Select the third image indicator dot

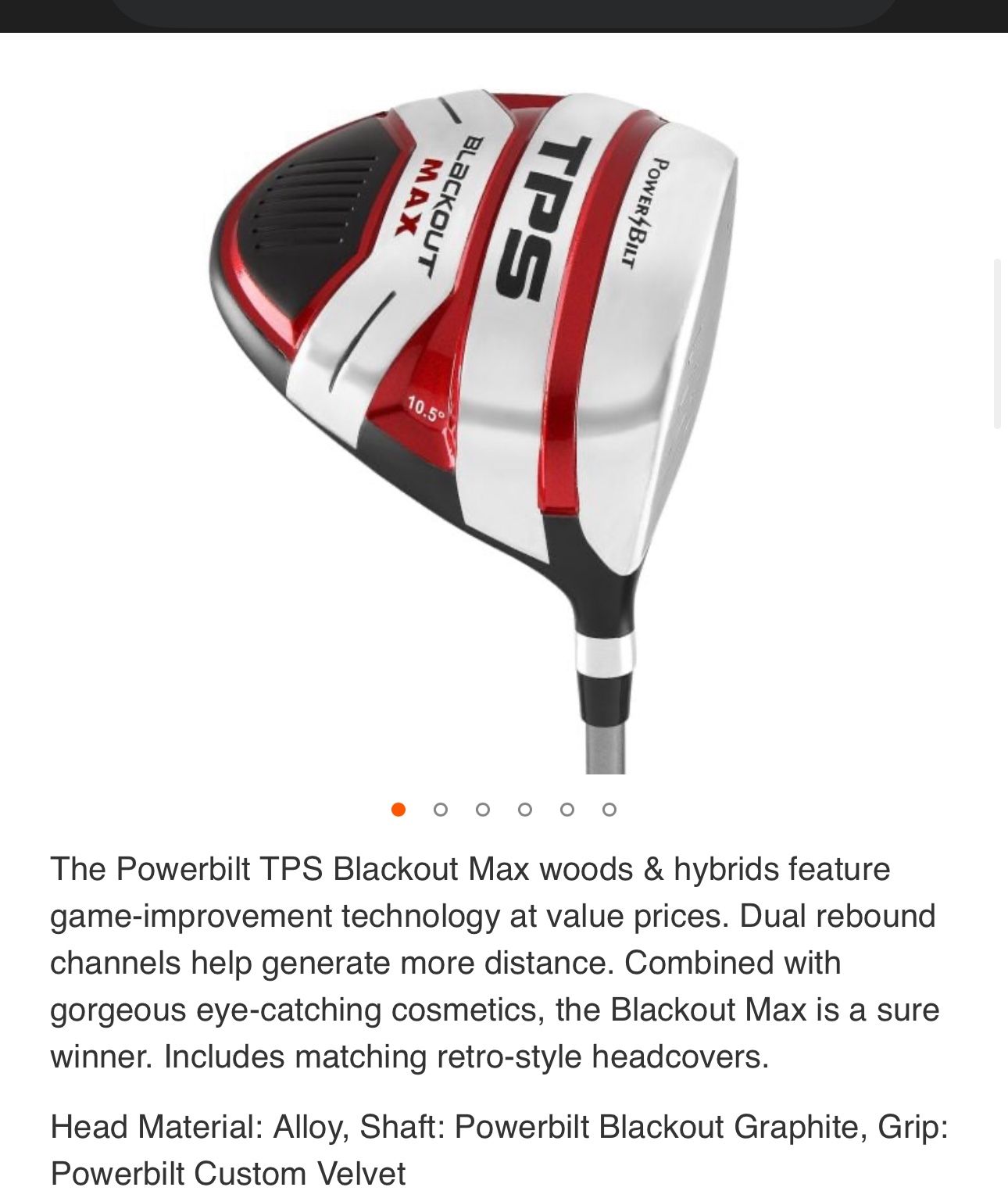pos(483,810)
